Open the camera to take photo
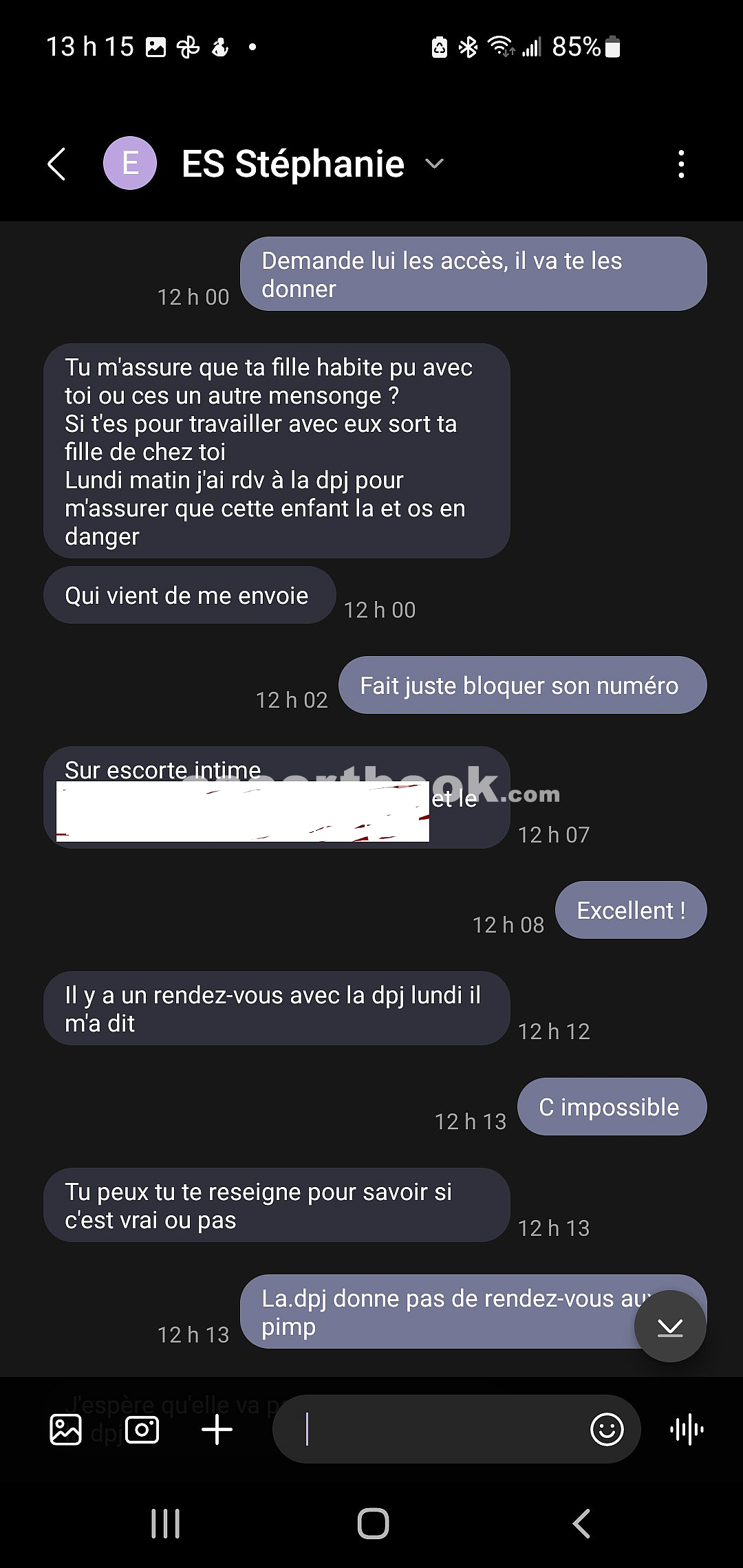This screenshot has width=743, height=1568. [142, 1430]
